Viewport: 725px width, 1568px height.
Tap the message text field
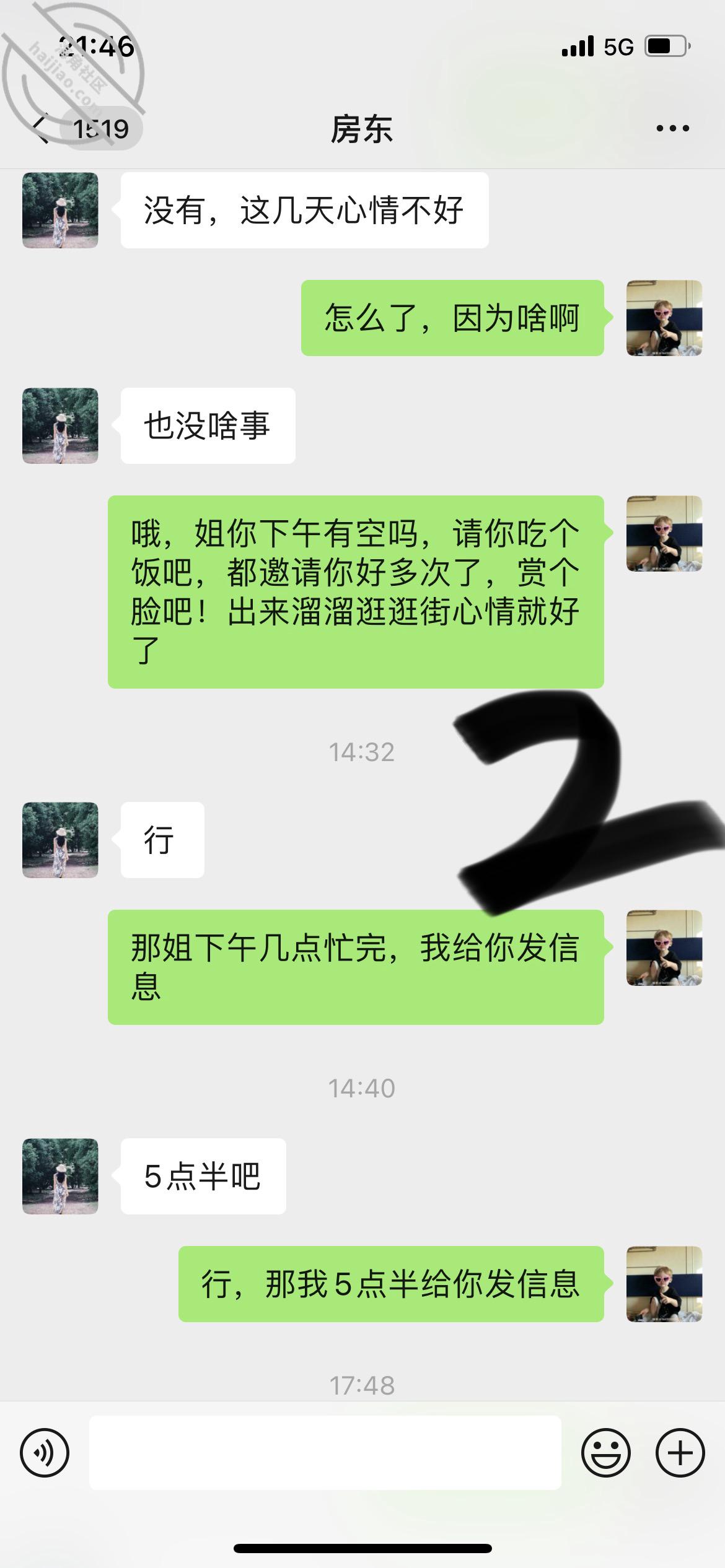(x=325, y=1452)
